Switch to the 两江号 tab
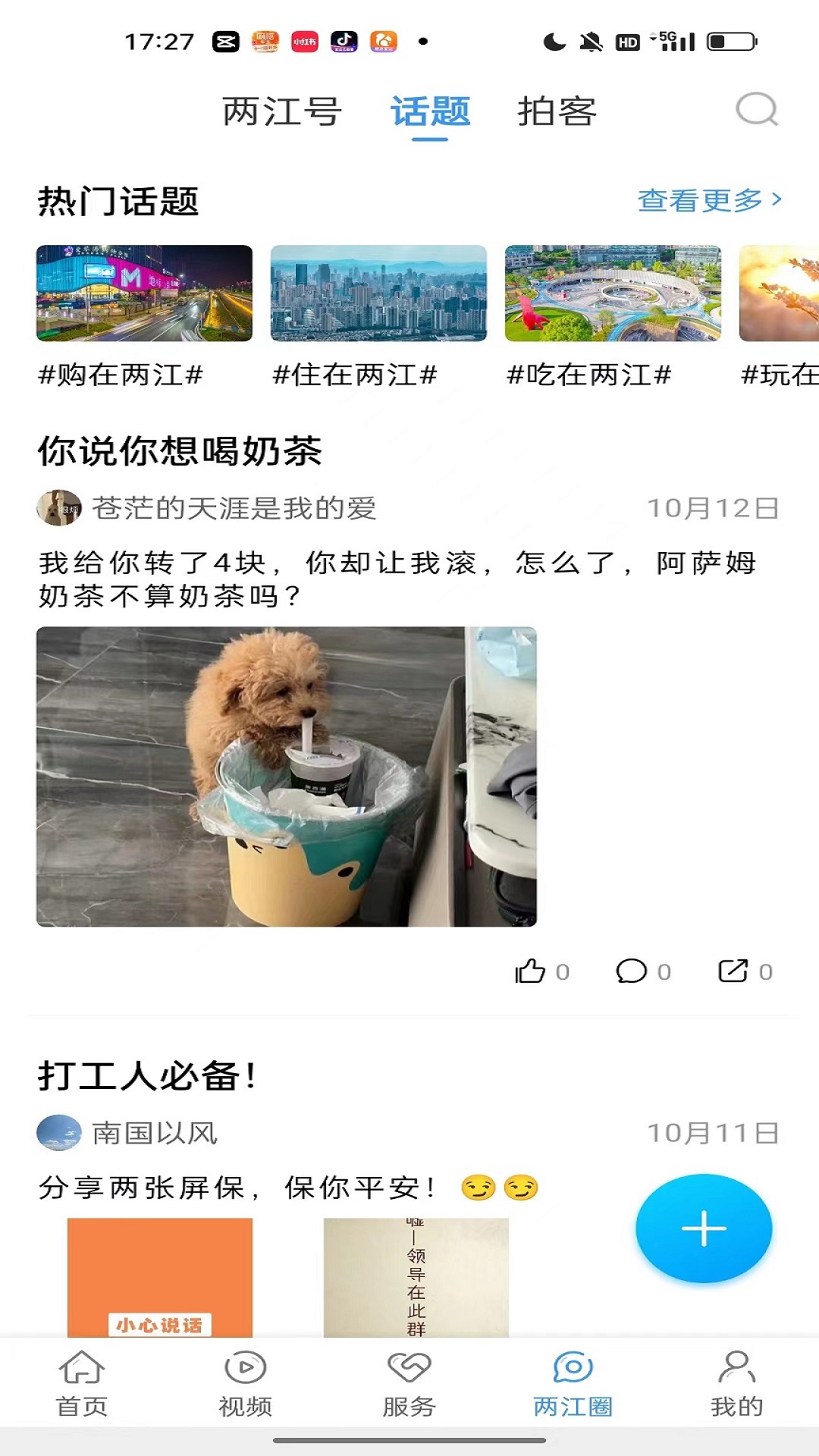Screen dimensions: 819x1456 click(x=282, y=110)
